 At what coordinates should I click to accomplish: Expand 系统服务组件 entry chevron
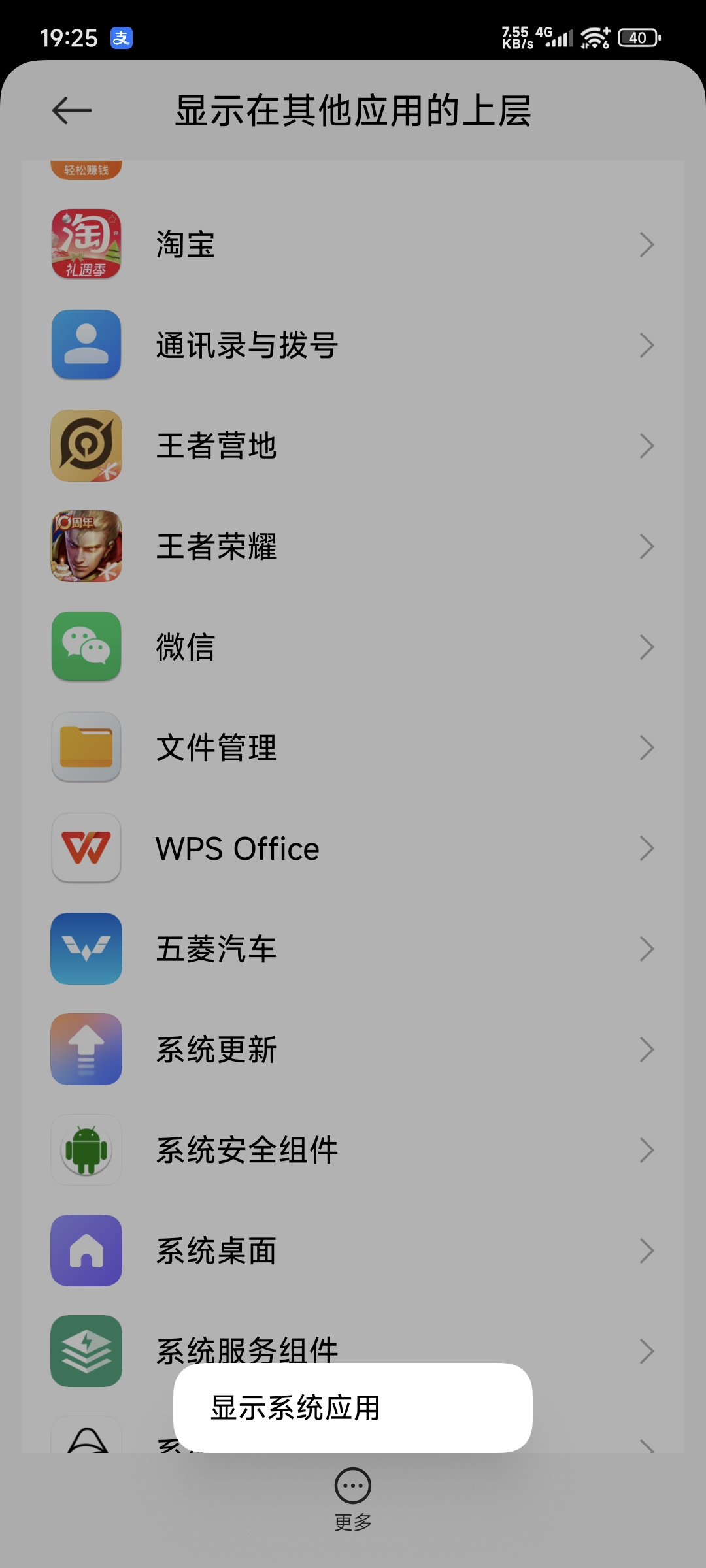646,1351
